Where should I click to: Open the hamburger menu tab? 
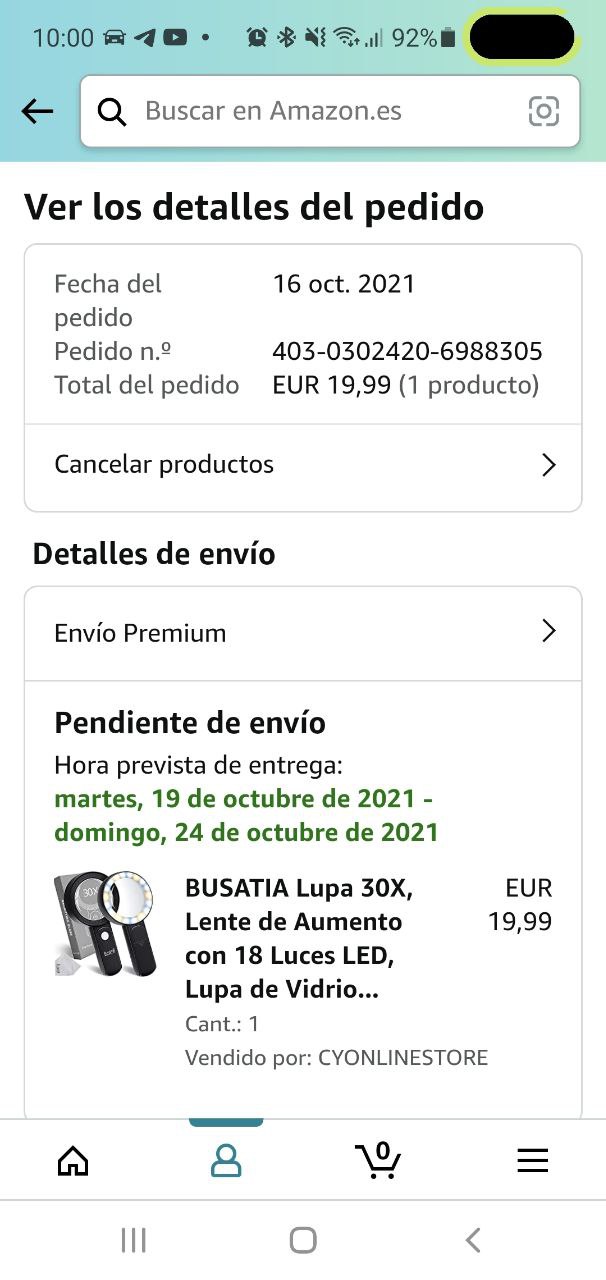pyautogui.click(x=532, y=1160)
